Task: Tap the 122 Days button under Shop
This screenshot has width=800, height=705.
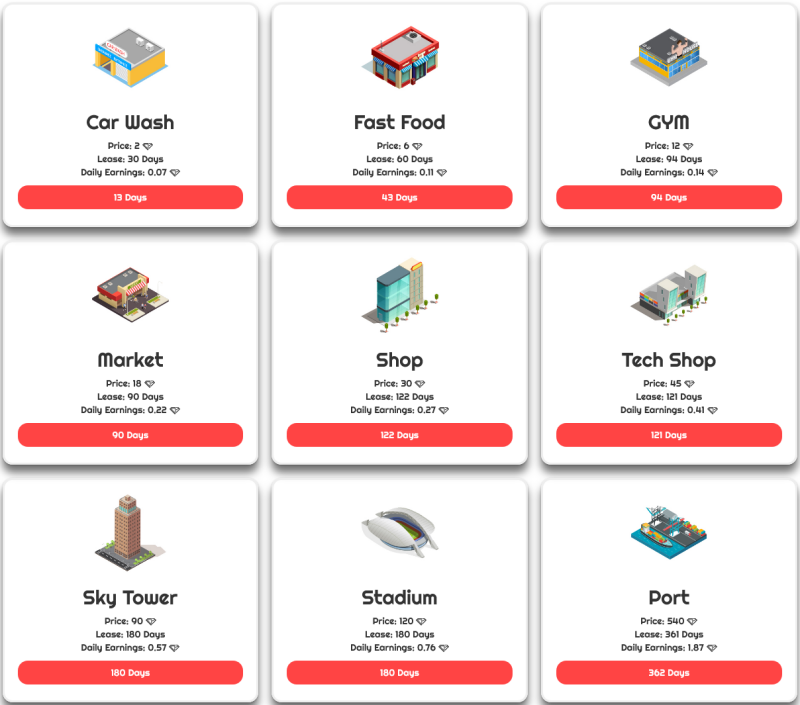Action: click(x=399, y=435)
